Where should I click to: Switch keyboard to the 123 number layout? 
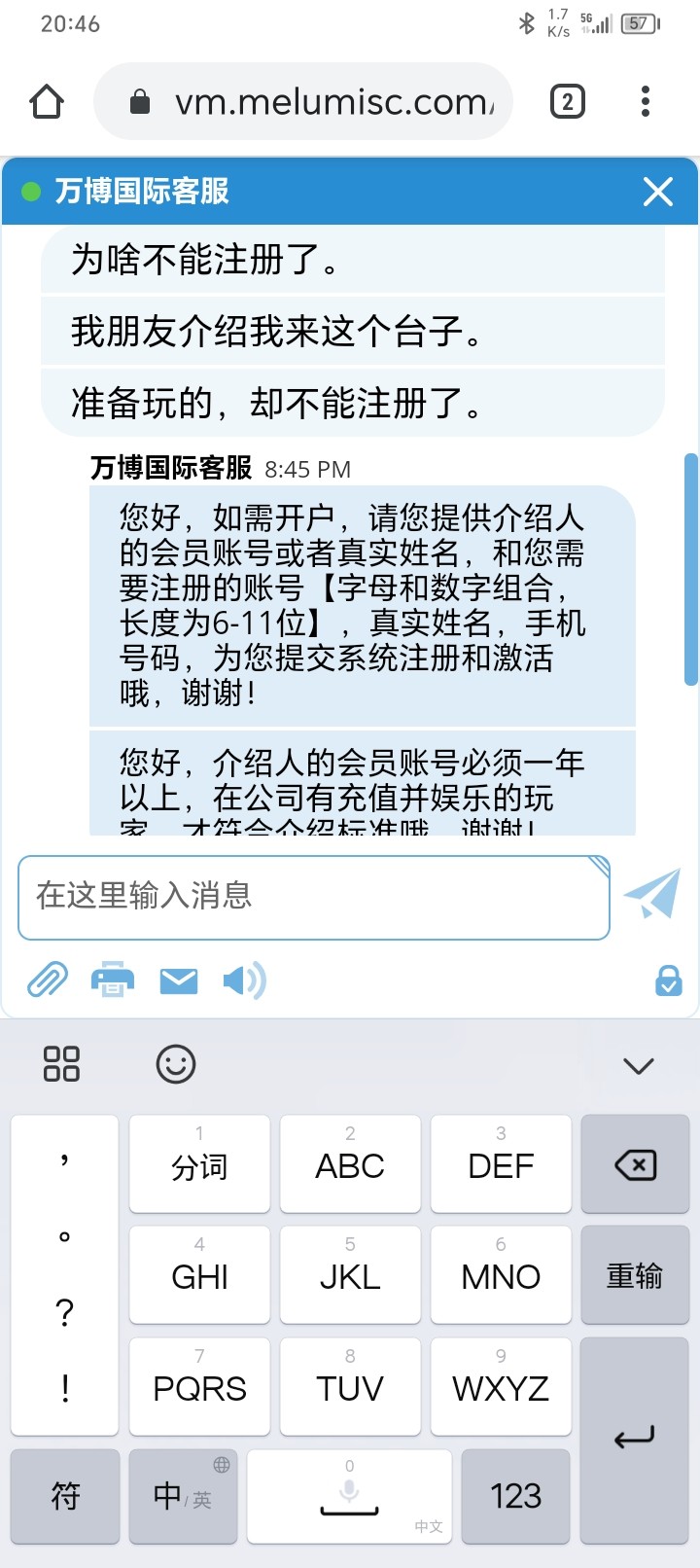point(515,1495)
